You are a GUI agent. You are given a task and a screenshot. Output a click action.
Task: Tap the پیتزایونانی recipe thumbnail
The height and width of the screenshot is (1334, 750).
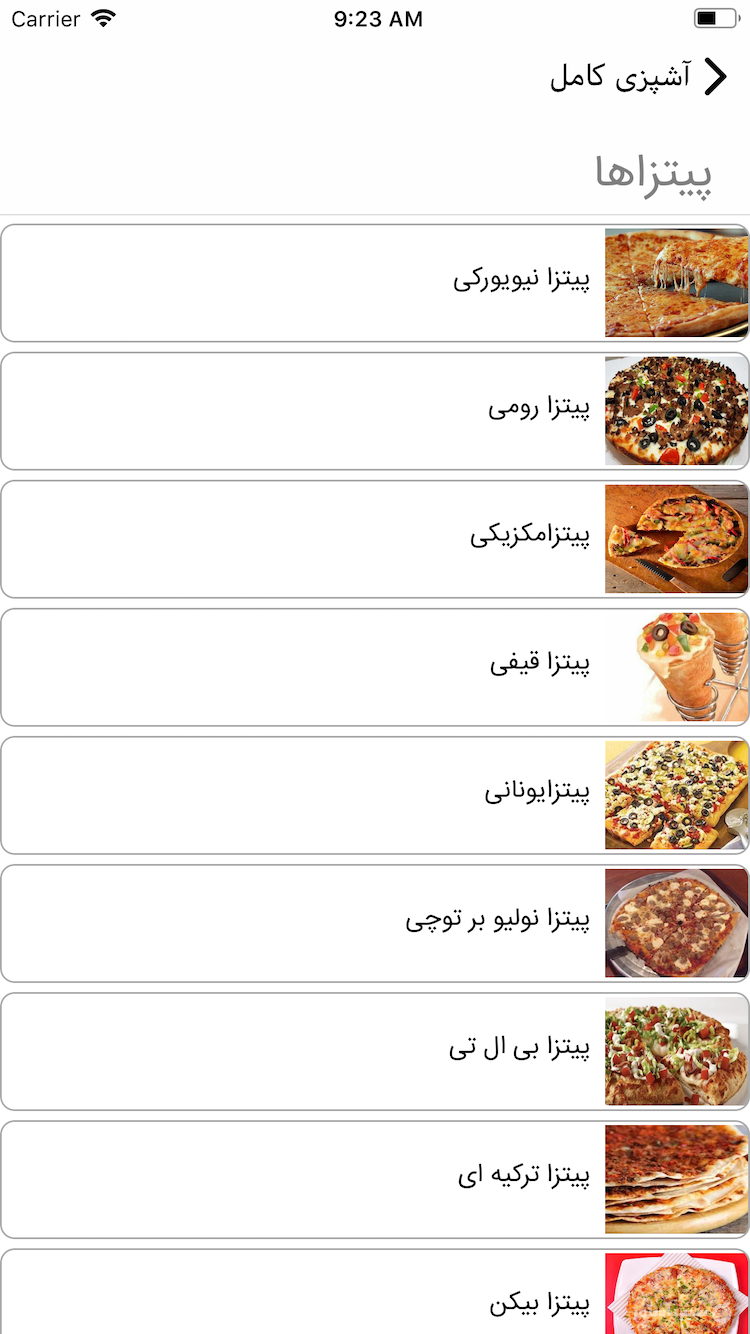click(675, 795)
